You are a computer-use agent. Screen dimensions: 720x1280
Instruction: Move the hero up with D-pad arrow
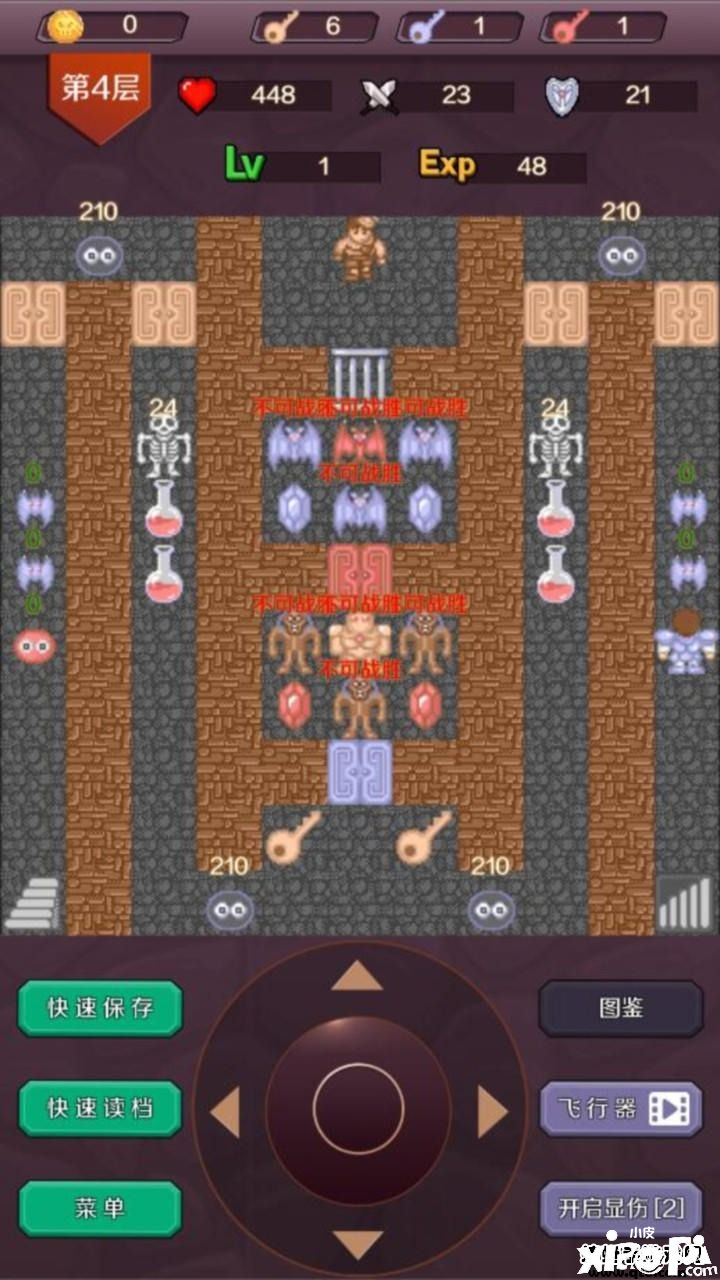pyautogui.click(x=357, y=976)
